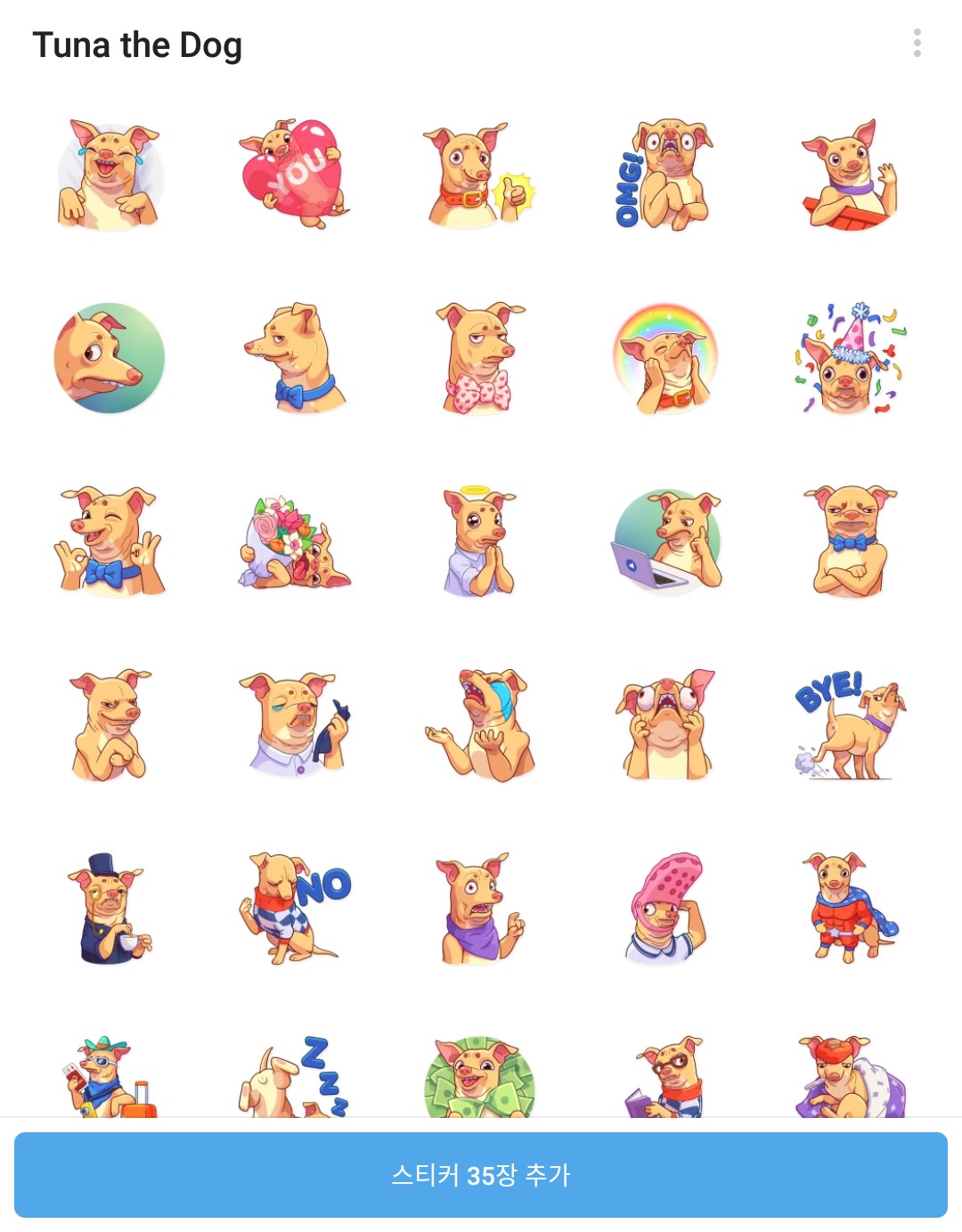The image size is (962, 1232).
Task: Preview the superhero costume Tuna sticker
Action: click(x=849, y=909)
